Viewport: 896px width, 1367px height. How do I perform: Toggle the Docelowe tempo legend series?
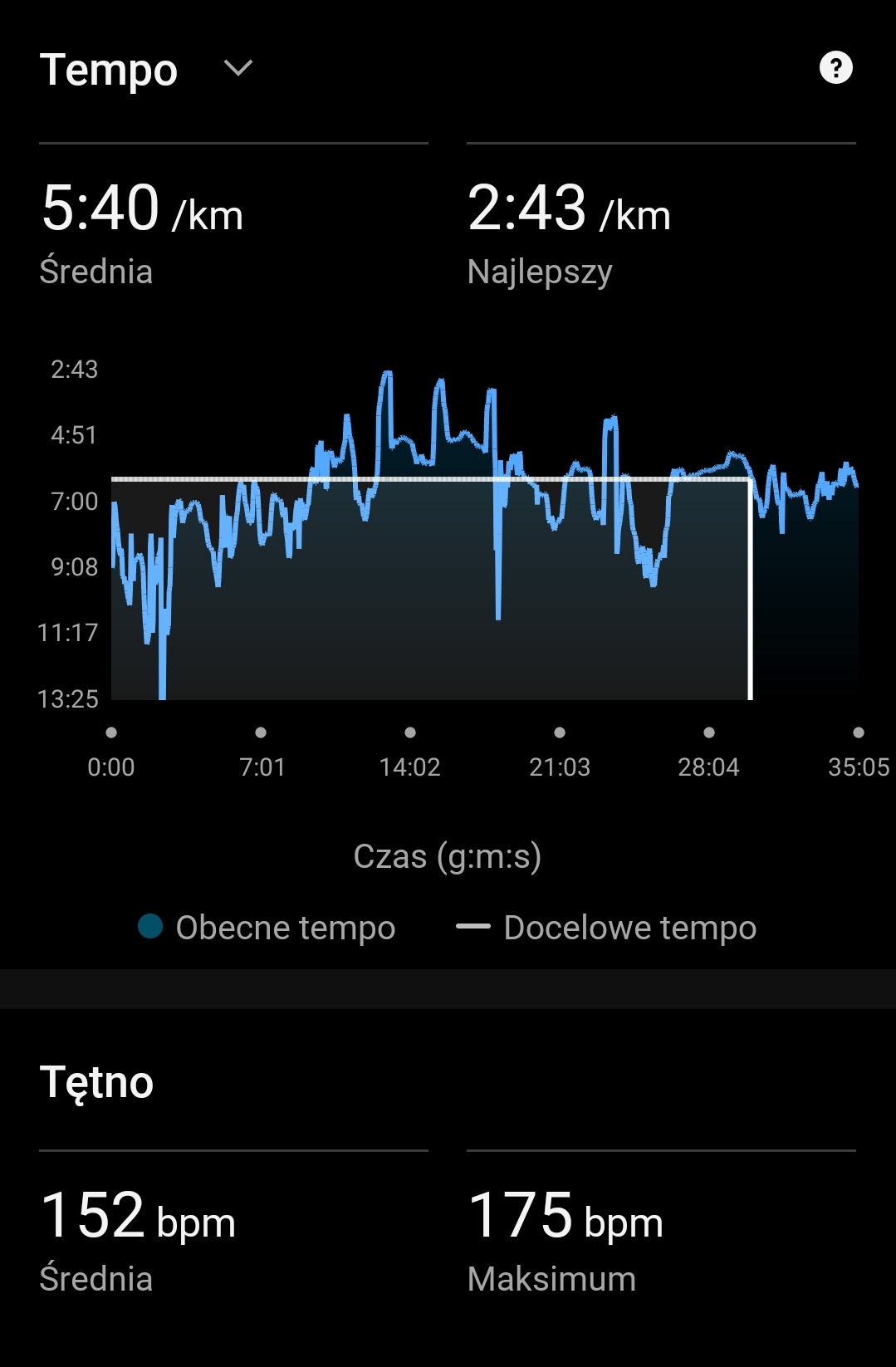click(607, 928)
